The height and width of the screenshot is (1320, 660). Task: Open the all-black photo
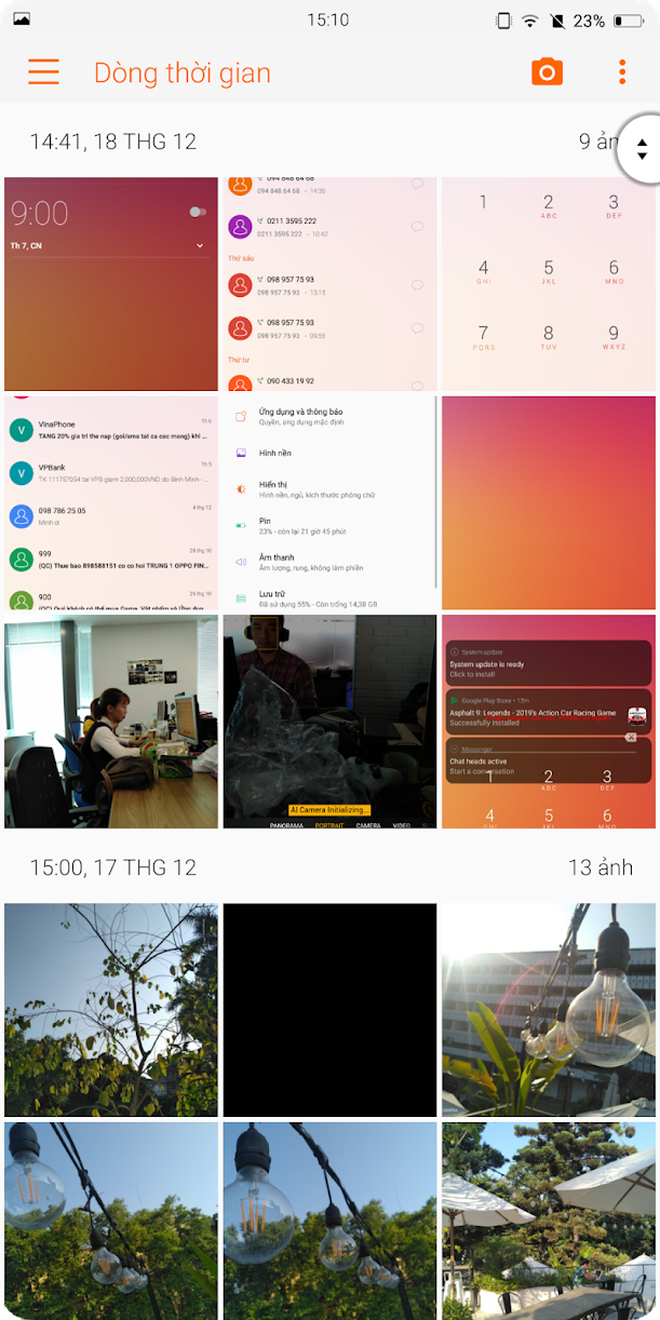pos(329,1010)
